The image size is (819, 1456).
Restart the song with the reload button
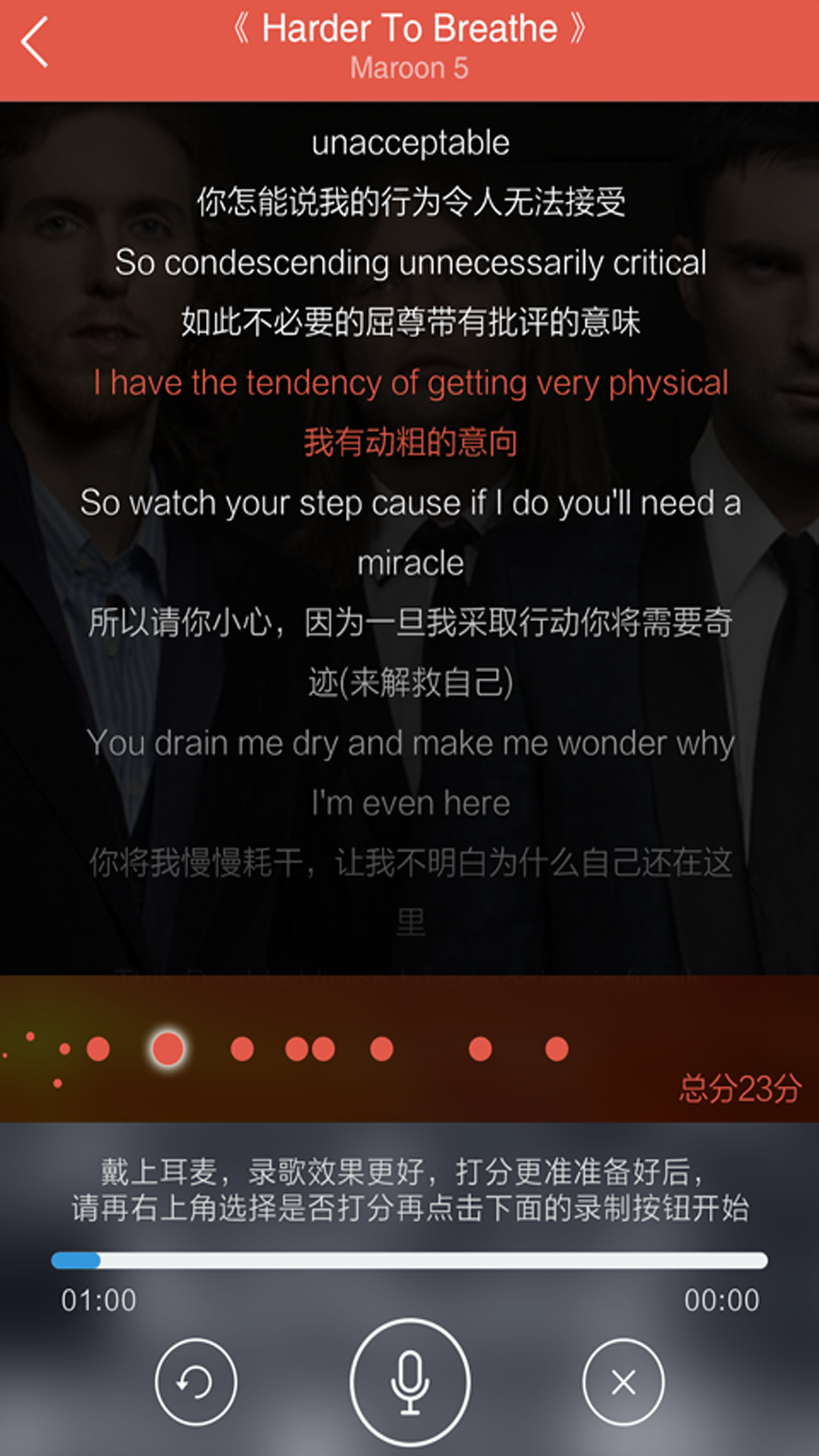coord(196,1382)
